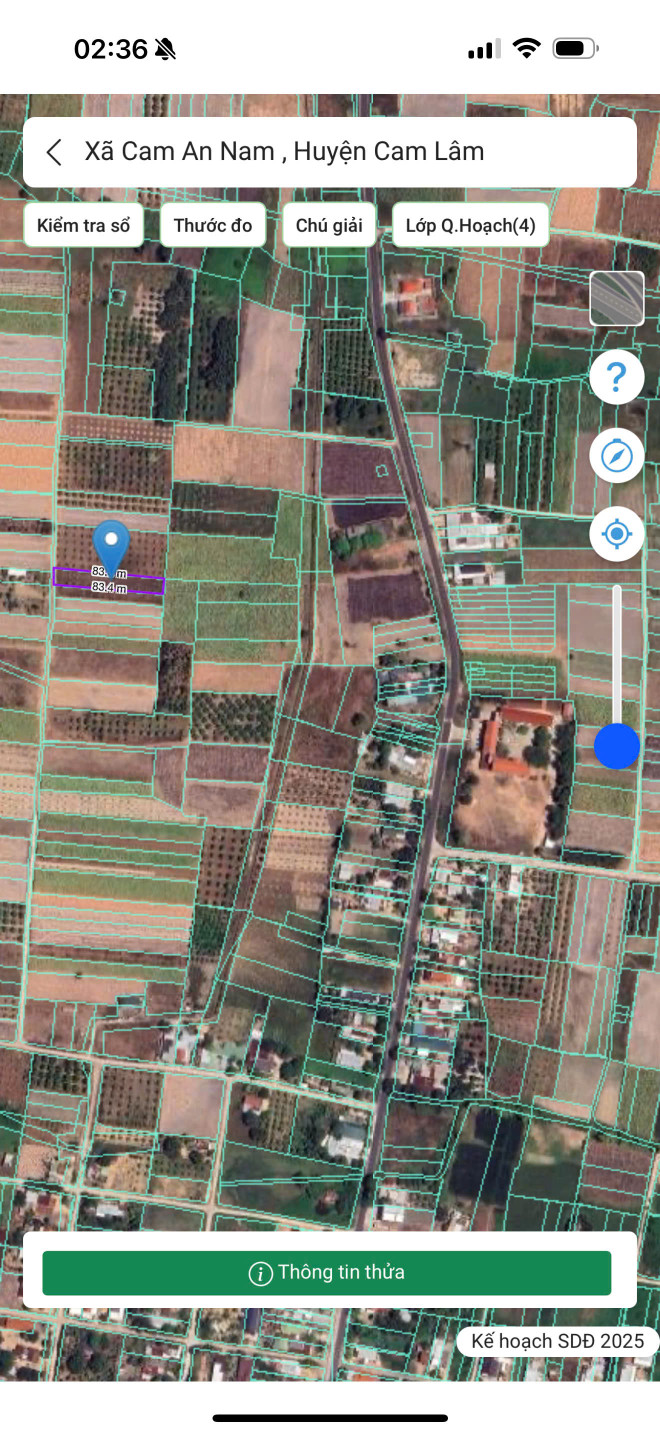Switch the map layer thumbnail
This screenshot has height=1434, width=660.
tap(617, 299)
